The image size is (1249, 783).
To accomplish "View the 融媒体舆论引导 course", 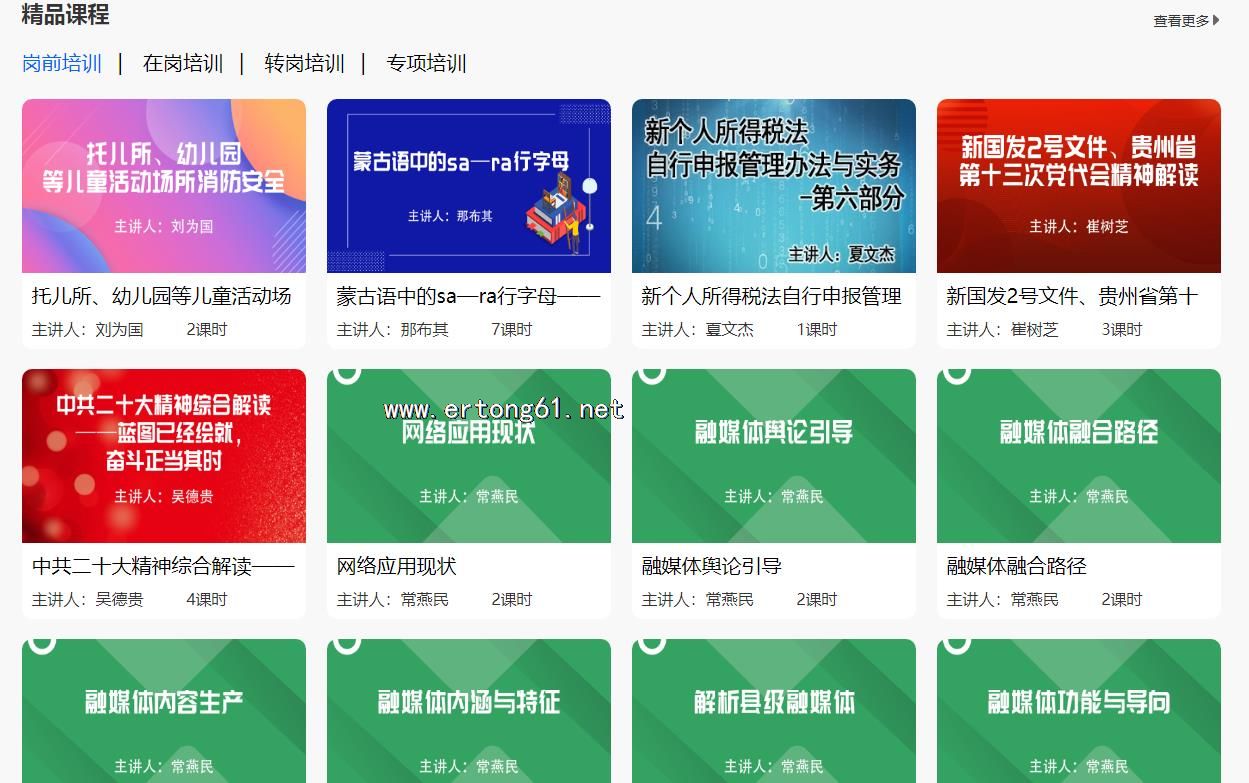I will pos(773,456).
